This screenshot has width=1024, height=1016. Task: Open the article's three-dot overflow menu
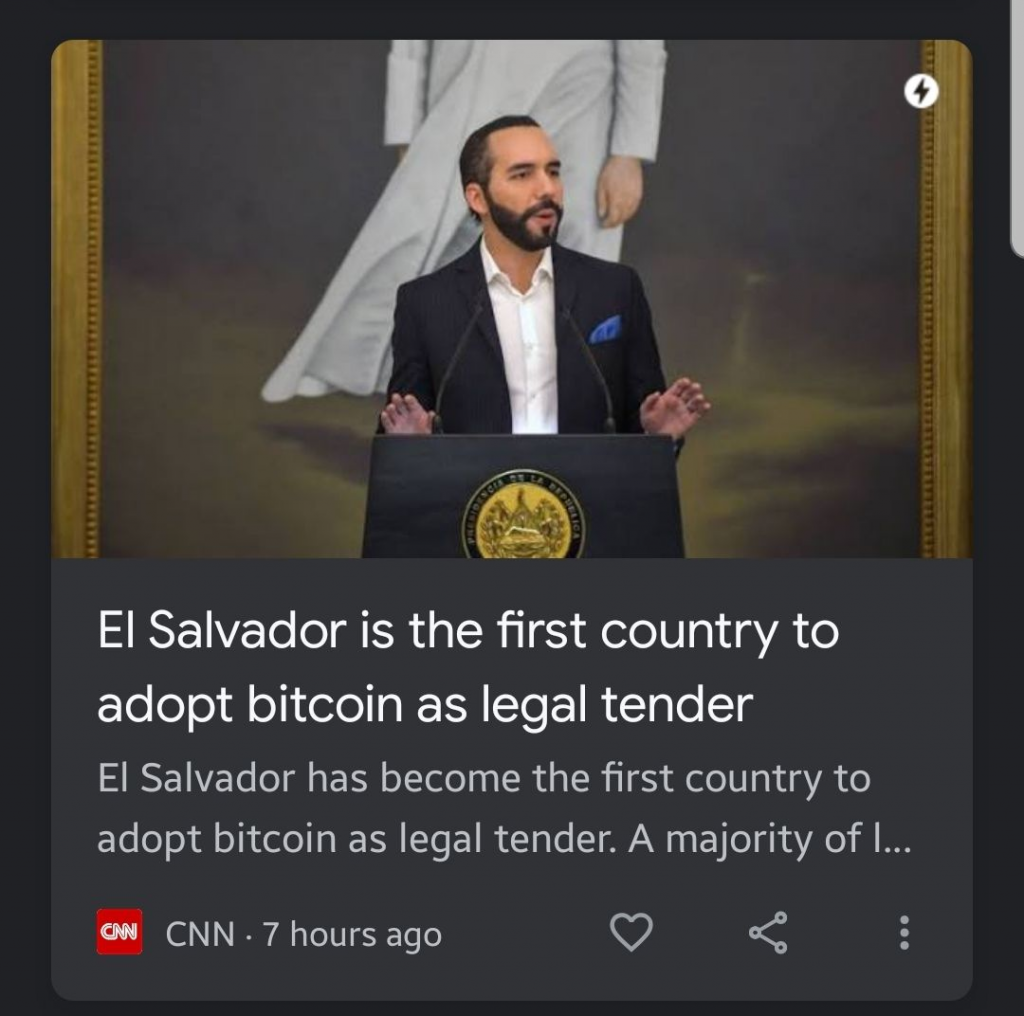[x=904, y=932]
